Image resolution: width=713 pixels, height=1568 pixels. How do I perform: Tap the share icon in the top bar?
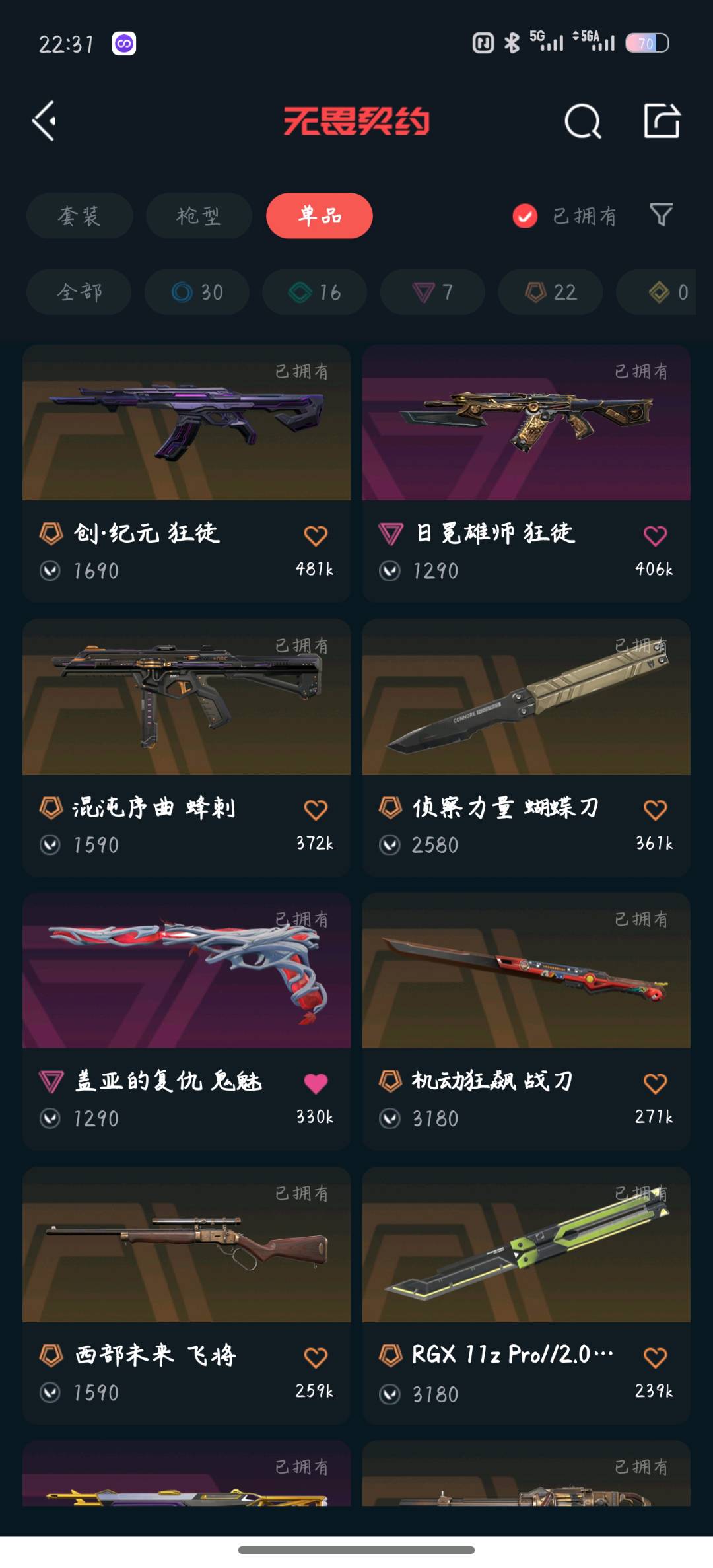(x=662, y=120)
